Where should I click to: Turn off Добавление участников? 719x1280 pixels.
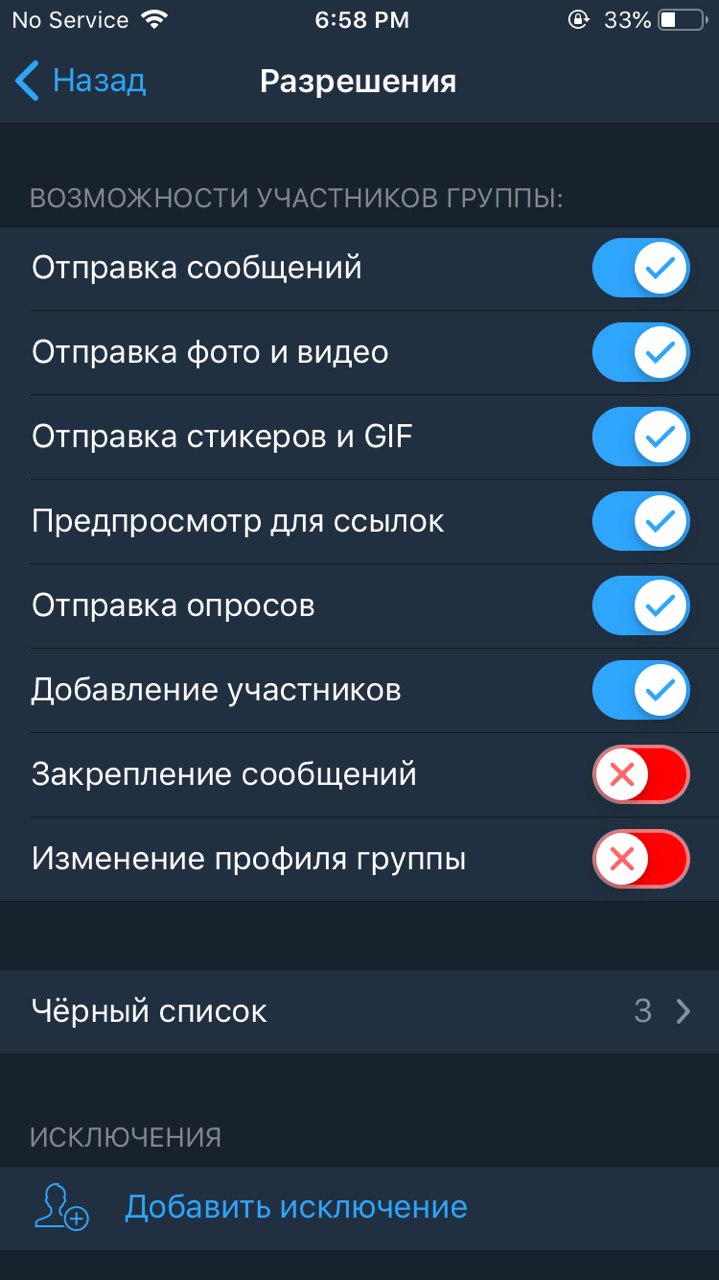click(641, 690)
